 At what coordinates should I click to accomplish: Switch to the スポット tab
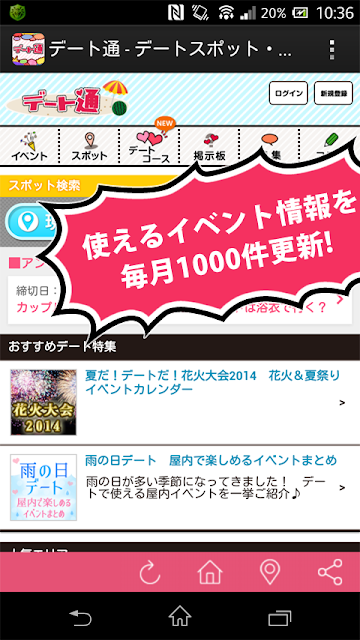tap(89, 146)
